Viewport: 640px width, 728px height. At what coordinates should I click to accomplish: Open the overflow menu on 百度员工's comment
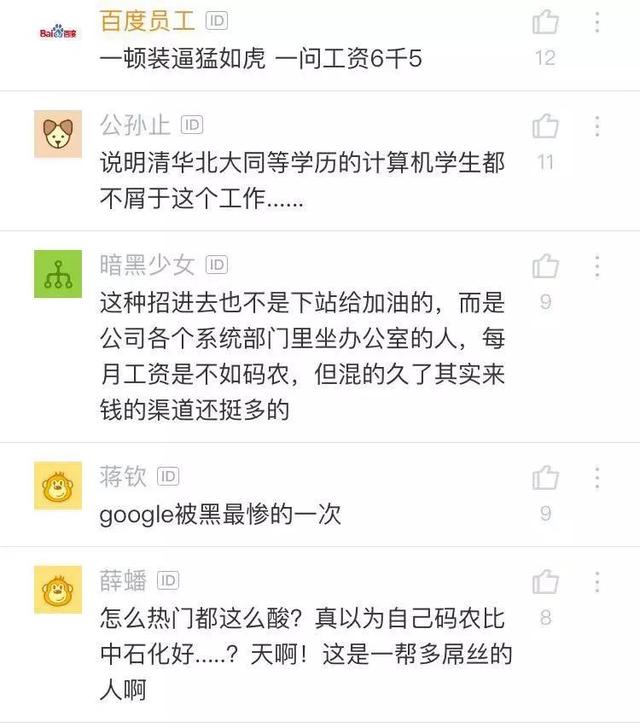point(597,22)
